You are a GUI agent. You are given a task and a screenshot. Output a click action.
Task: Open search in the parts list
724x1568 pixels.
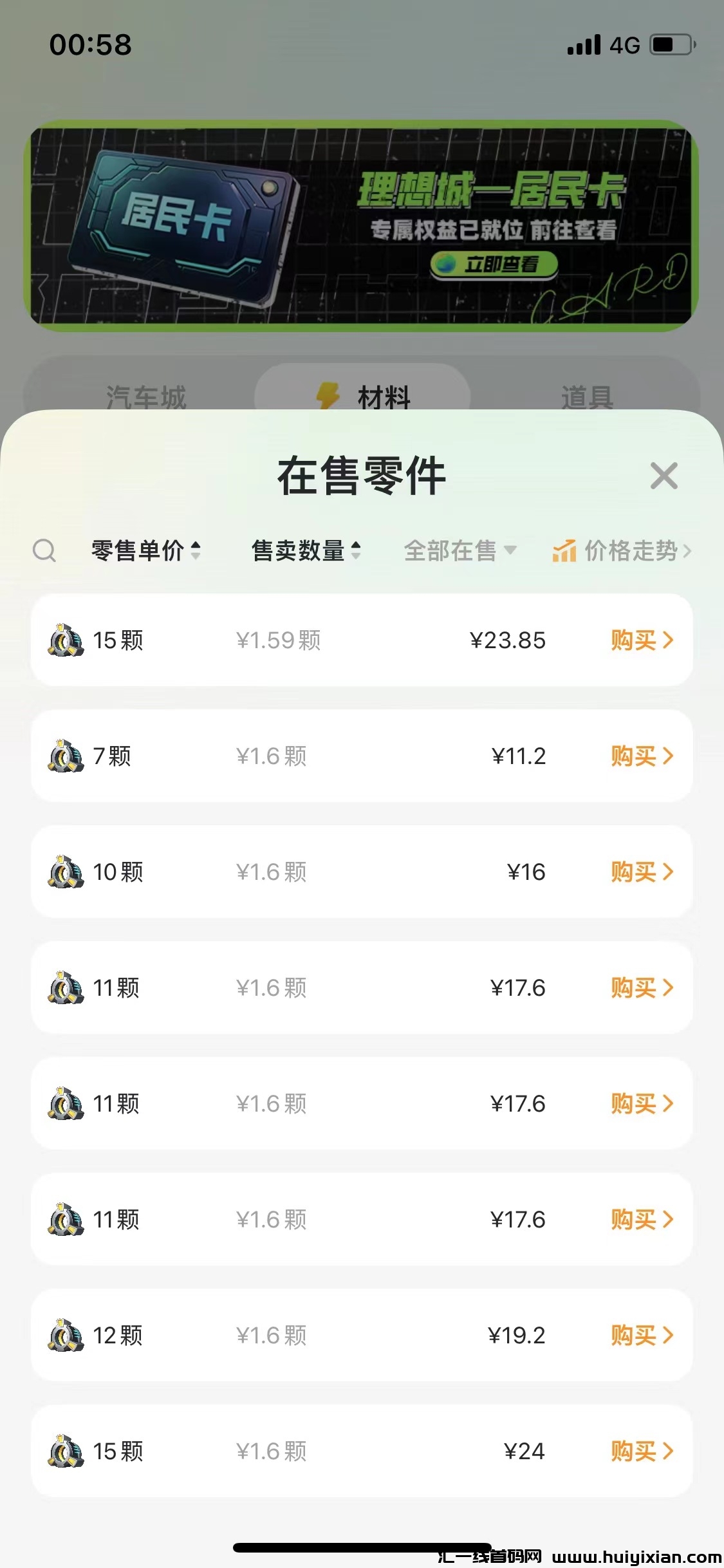coord(44,551)
